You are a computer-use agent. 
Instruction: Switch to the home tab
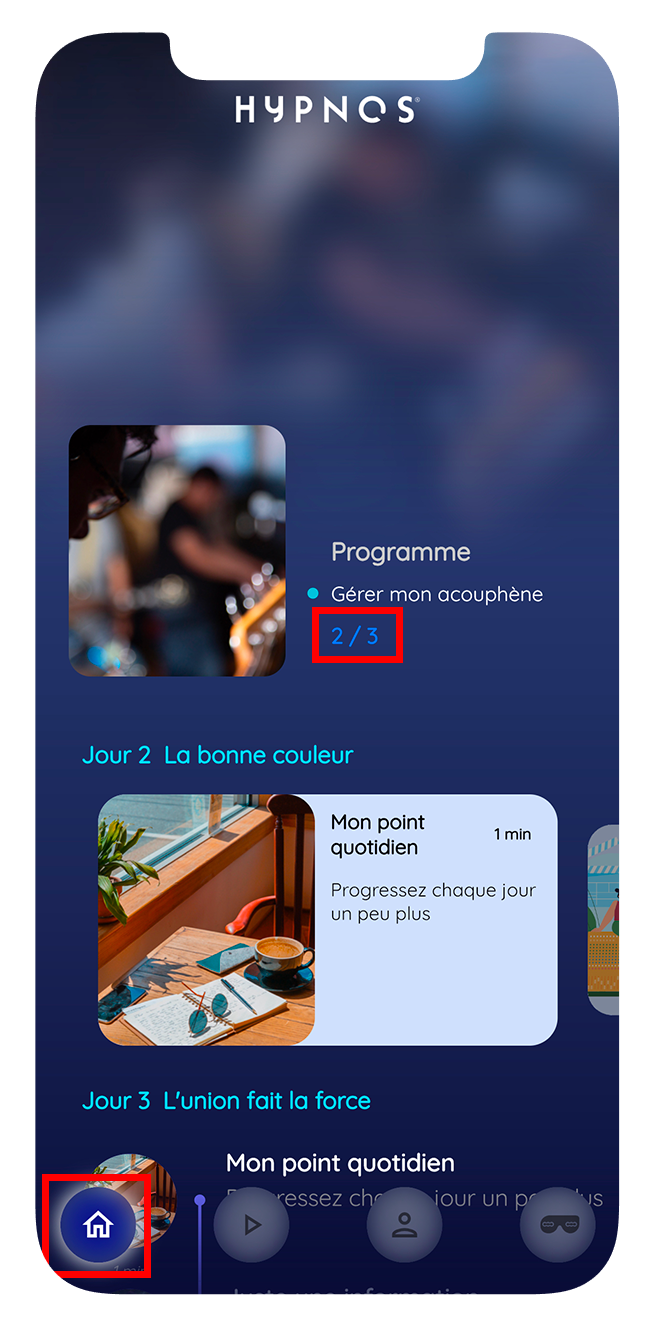(98, 1224)
